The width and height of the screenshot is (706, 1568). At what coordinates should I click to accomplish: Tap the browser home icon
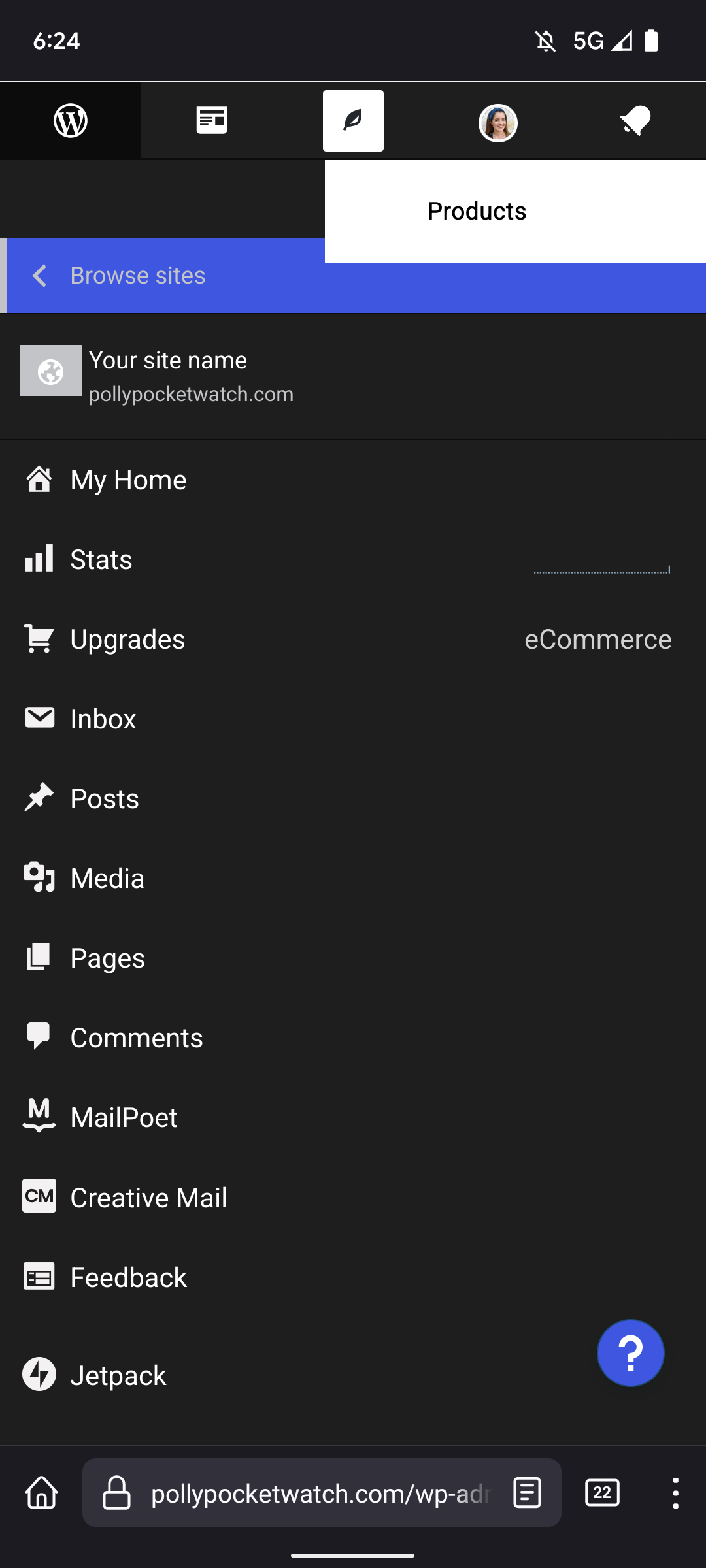coord(41,1492)
